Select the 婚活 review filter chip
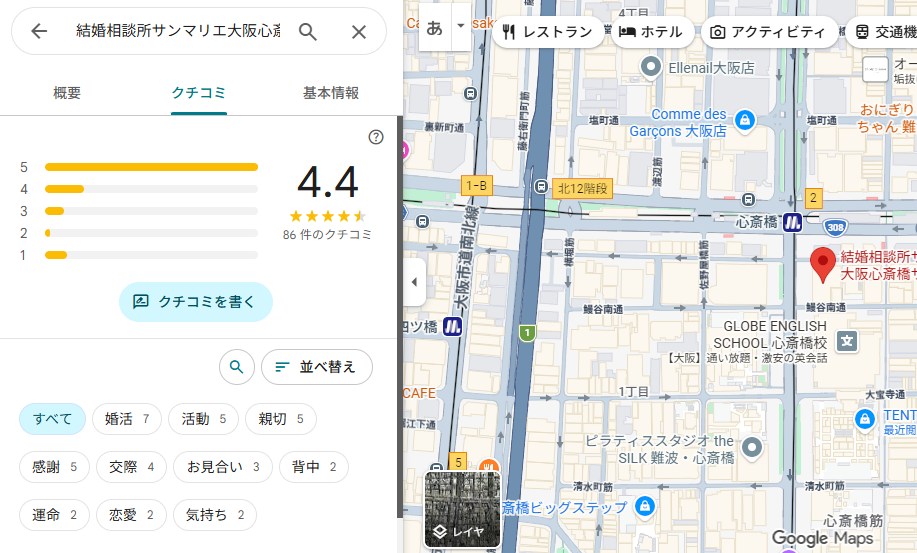917x553 pixels. pyautogui.click(x=127, y=419)
